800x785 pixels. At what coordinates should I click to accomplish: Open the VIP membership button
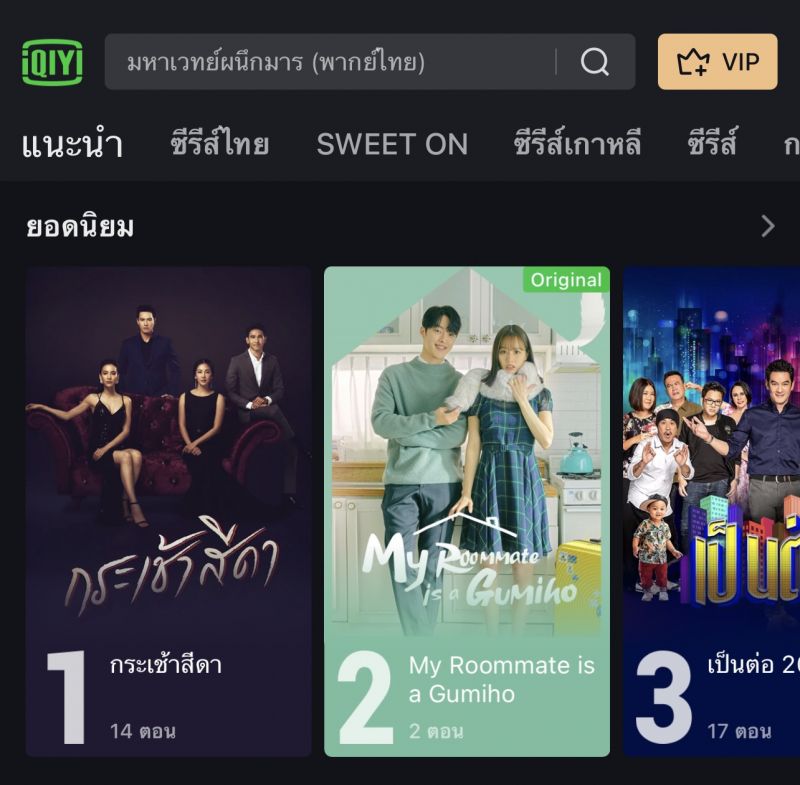(x=717, y=62)
